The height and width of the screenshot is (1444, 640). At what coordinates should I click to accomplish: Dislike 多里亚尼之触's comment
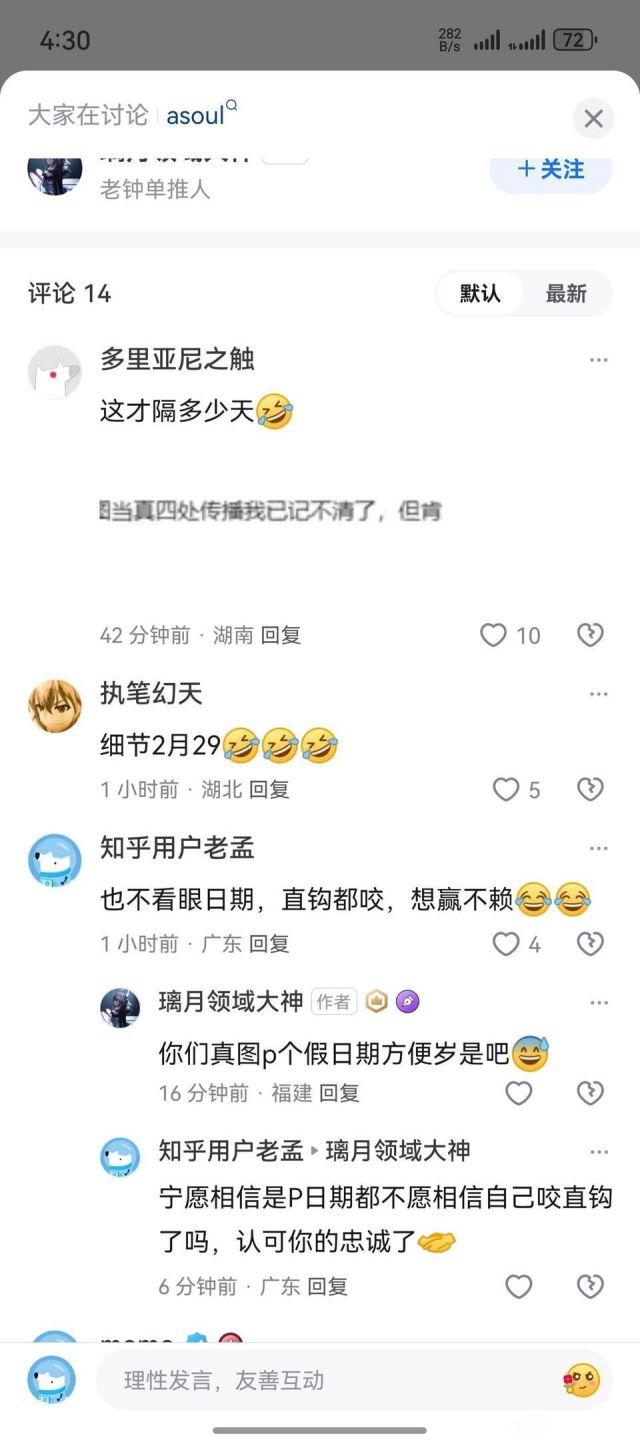coord(591,635)
